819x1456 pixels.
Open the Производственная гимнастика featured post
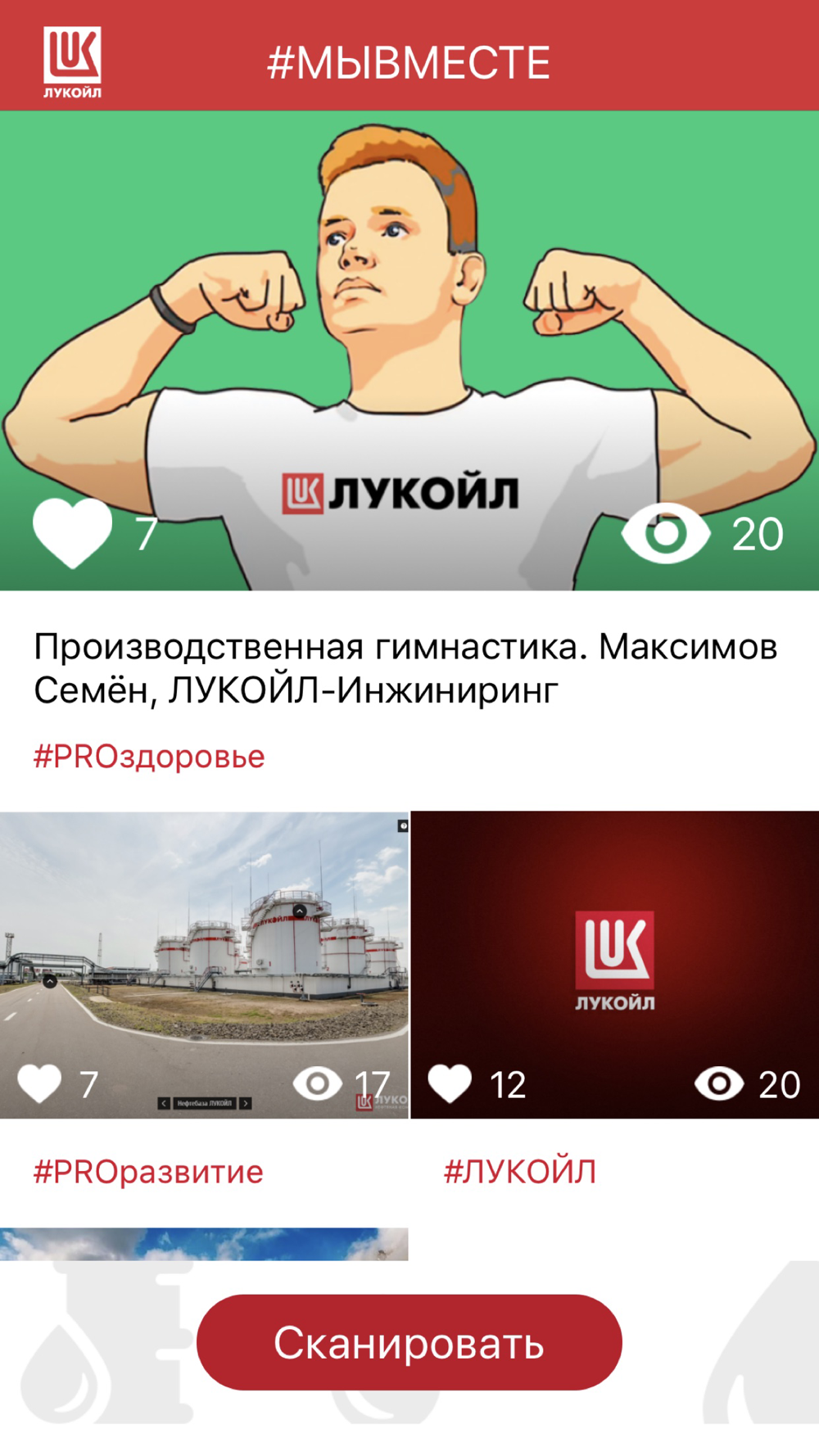pyautogui.click(x=409, y=328)
